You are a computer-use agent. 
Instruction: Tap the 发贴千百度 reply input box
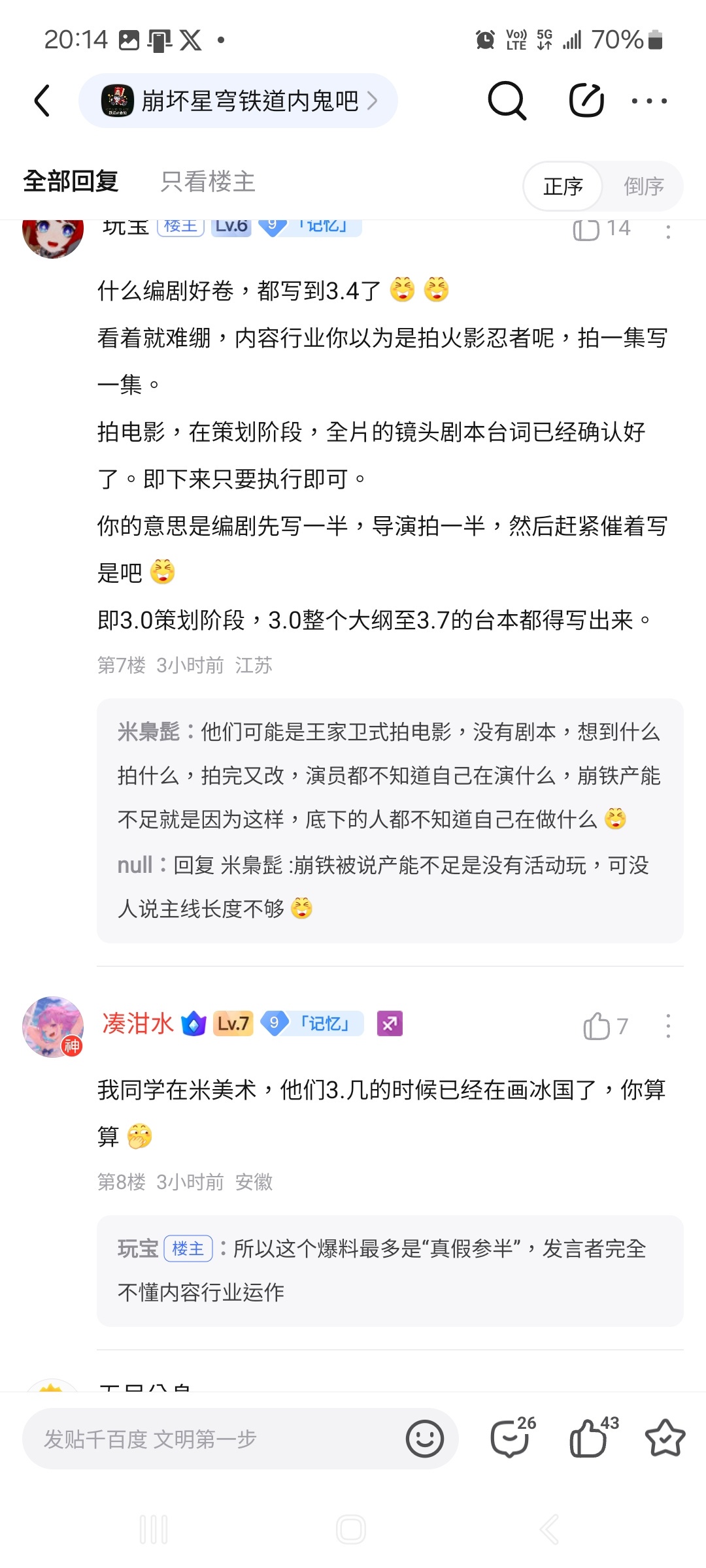click(209, 1439)
